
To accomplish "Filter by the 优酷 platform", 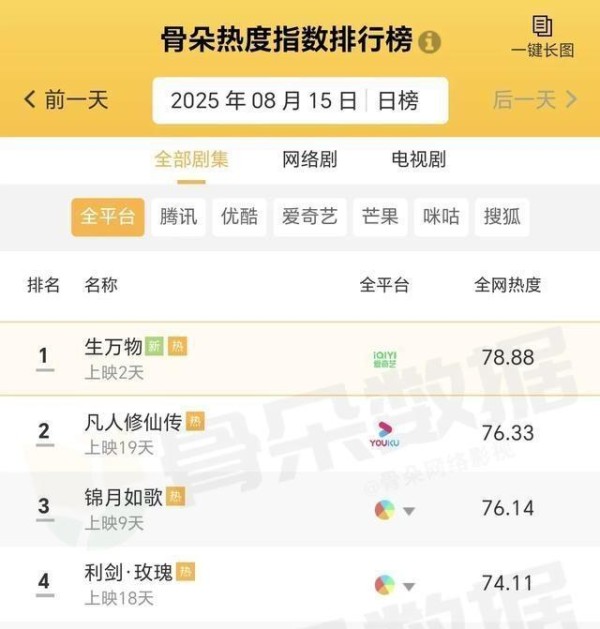I will coord(240,217).
